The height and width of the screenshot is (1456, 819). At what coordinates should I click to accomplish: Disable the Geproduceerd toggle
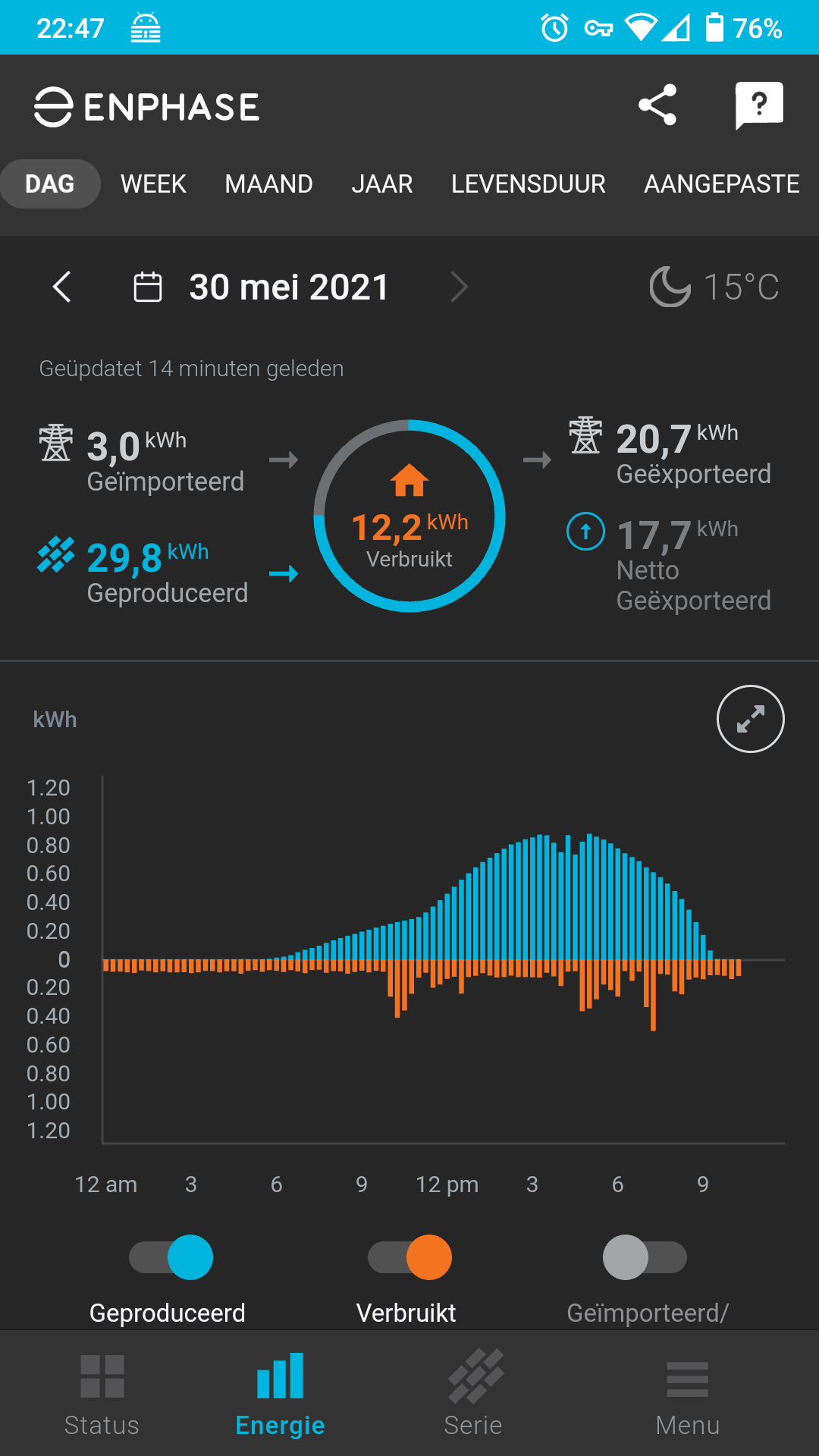(x=170, y=1257)
